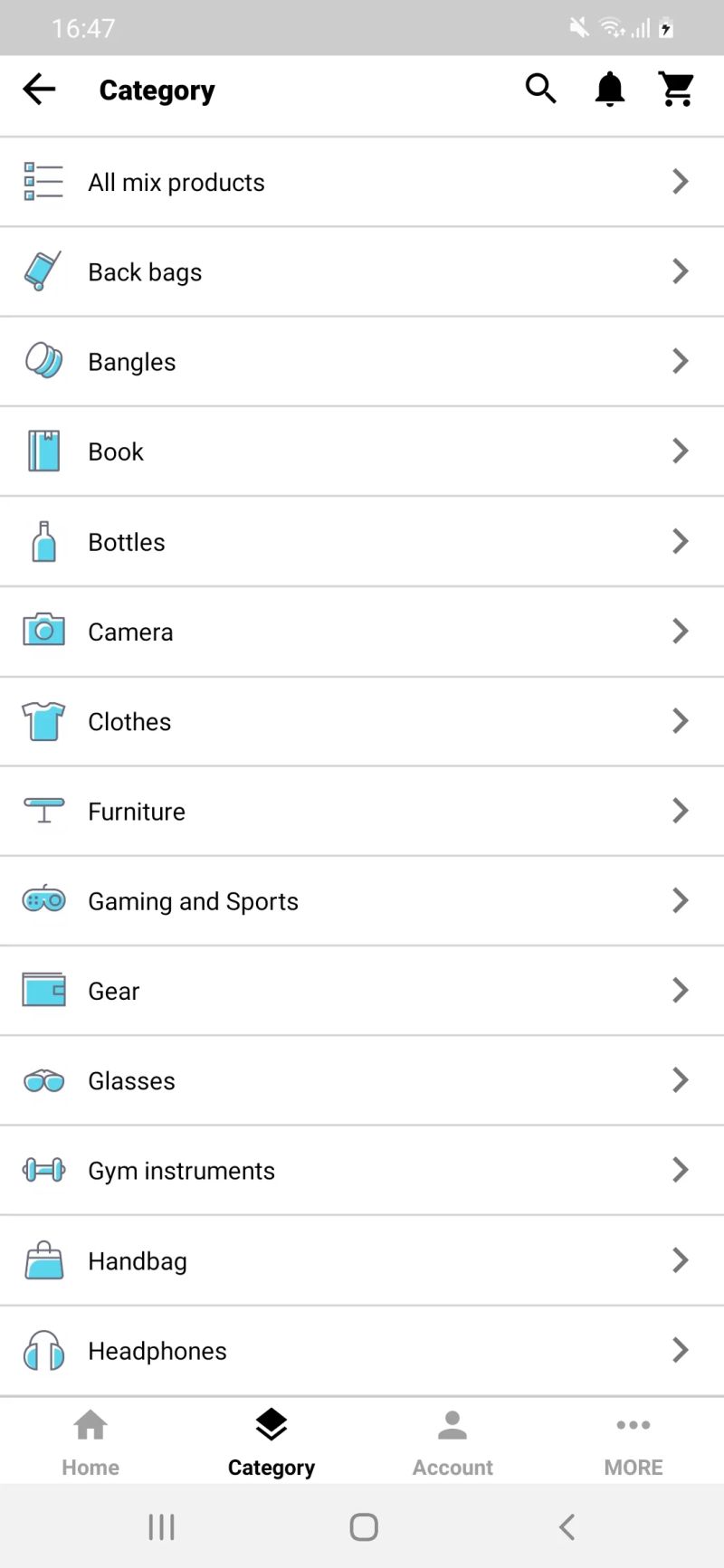The image size is (724, 1568).
Task: Expand the Glasses category chevron
Action: (680, 1079)
